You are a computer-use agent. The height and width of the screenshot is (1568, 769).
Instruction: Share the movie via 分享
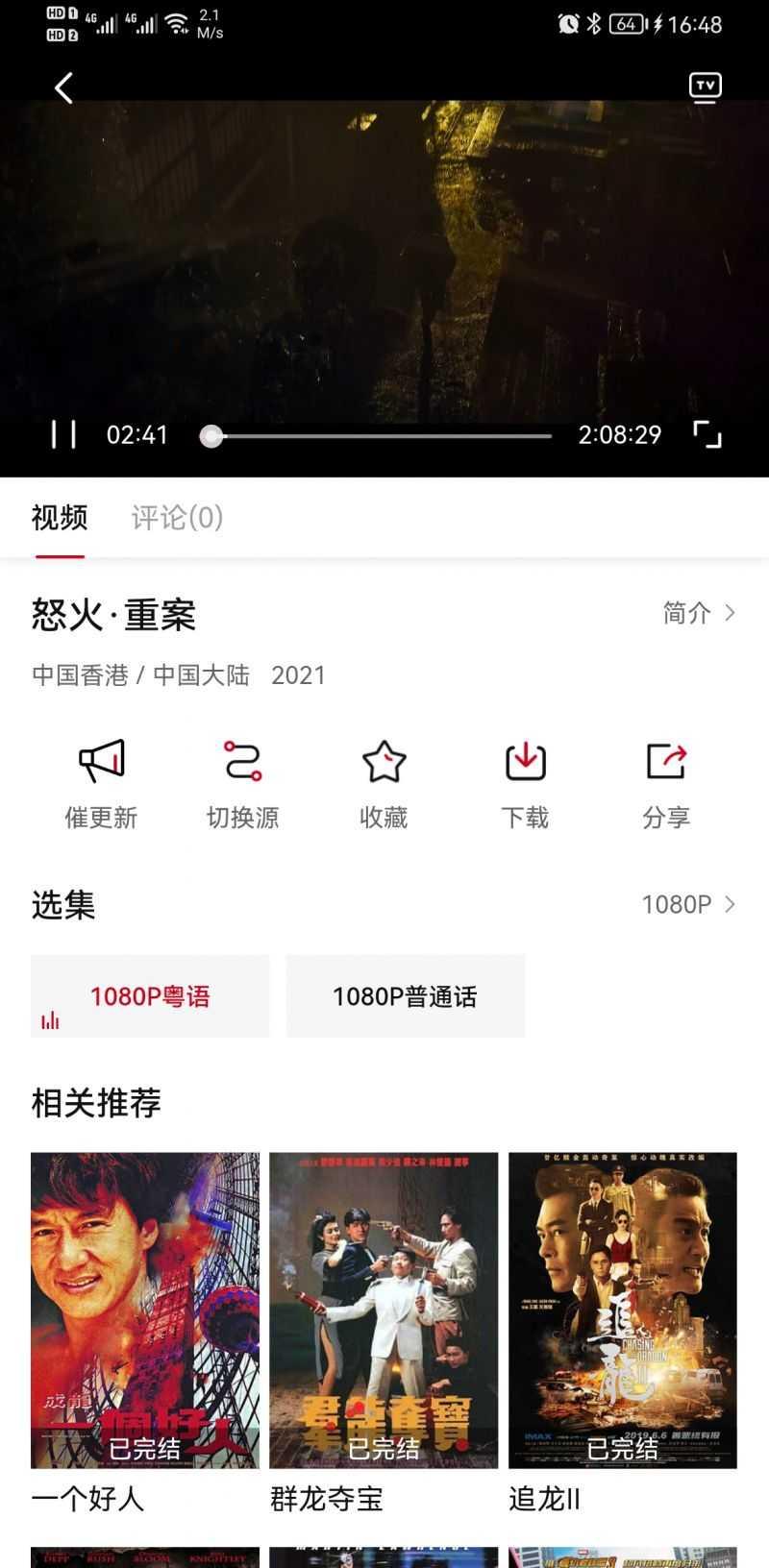[666, 782]
